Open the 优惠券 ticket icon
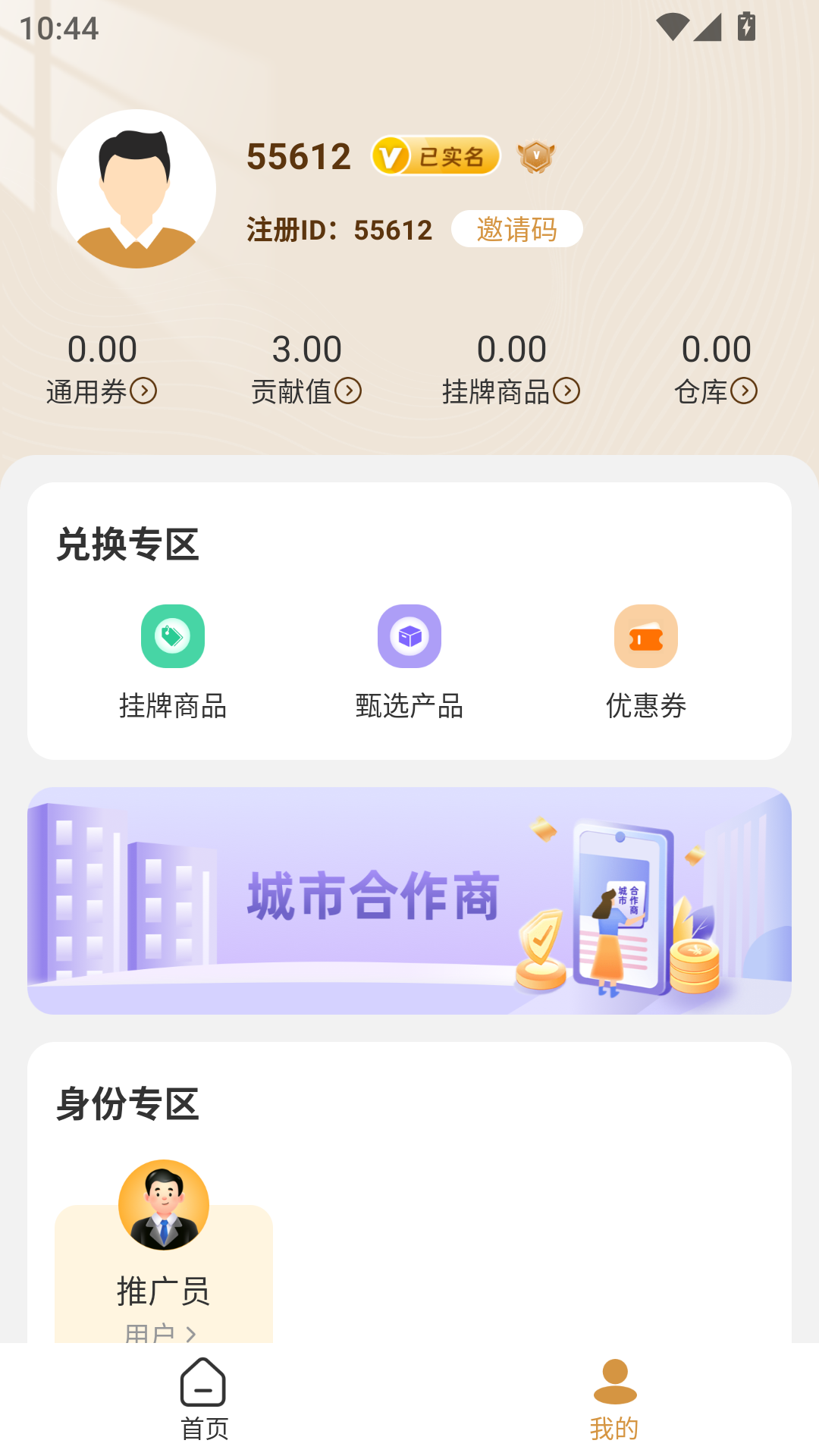 (x=645, y=636)
